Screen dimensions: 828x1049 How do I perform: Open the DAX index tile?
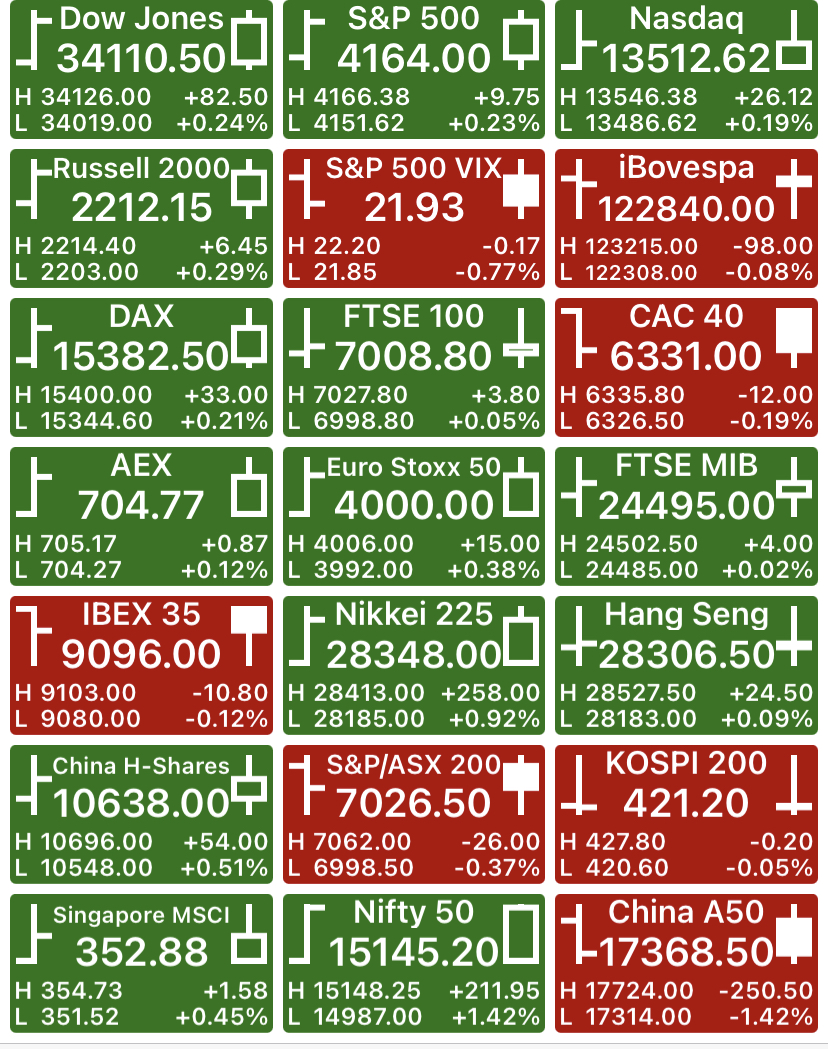141,367
